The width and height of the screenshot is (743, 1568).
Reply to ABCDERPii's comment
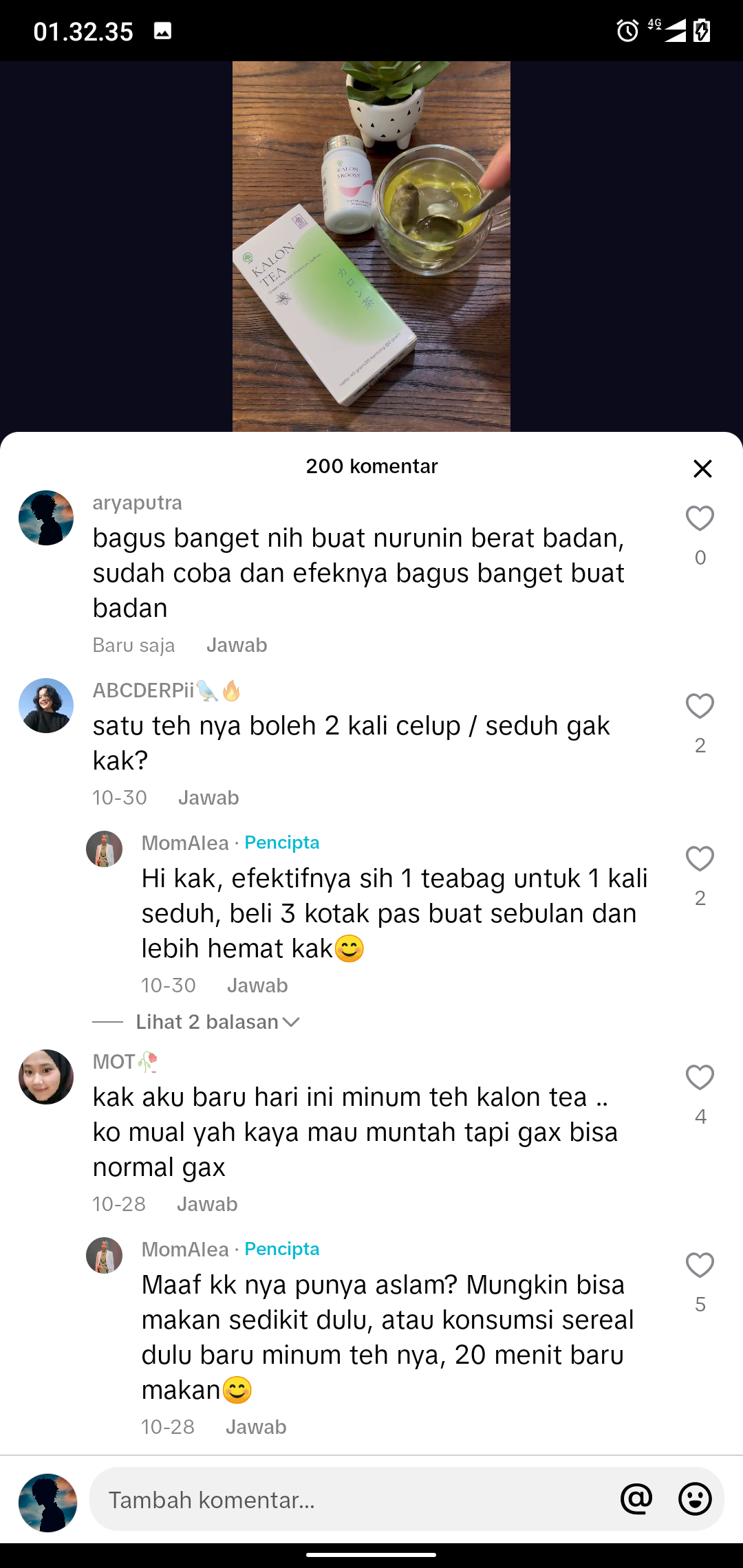(208, 798)
